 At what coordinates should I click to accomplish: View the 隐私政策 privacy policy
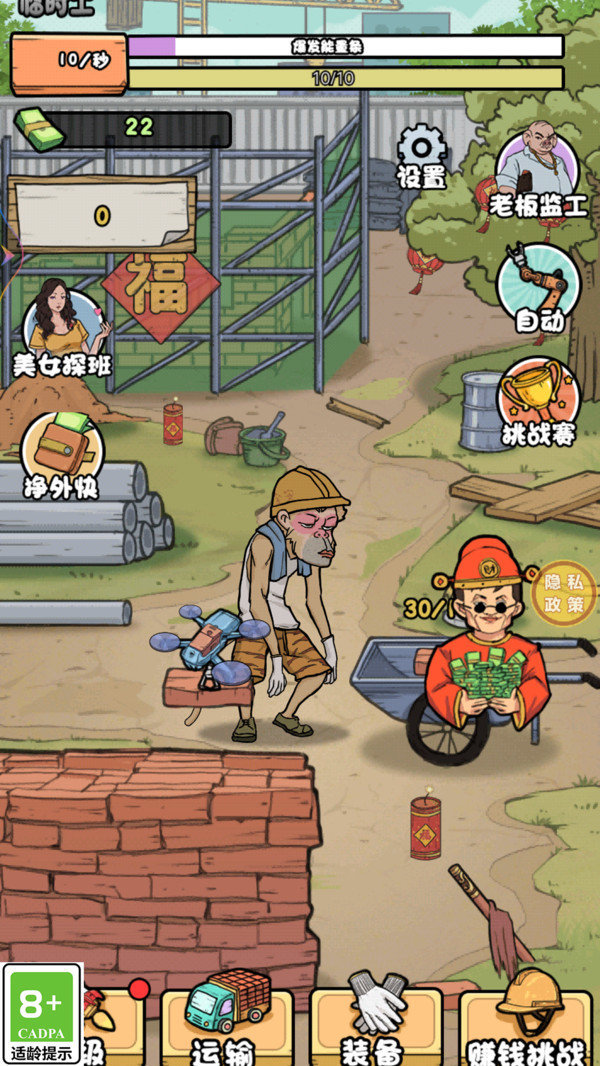tap(565, 593)
